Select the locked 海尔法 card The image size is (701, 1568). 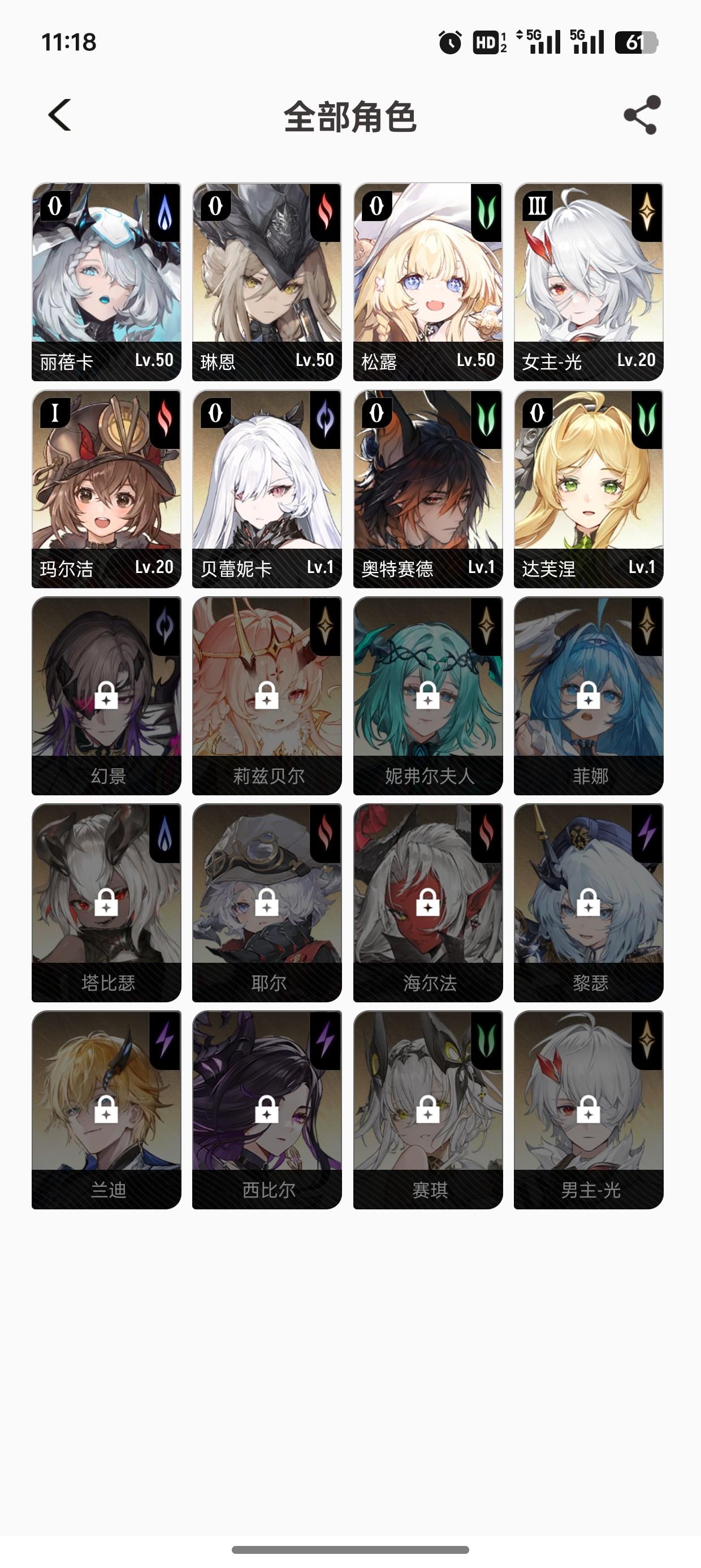[428, 903]
